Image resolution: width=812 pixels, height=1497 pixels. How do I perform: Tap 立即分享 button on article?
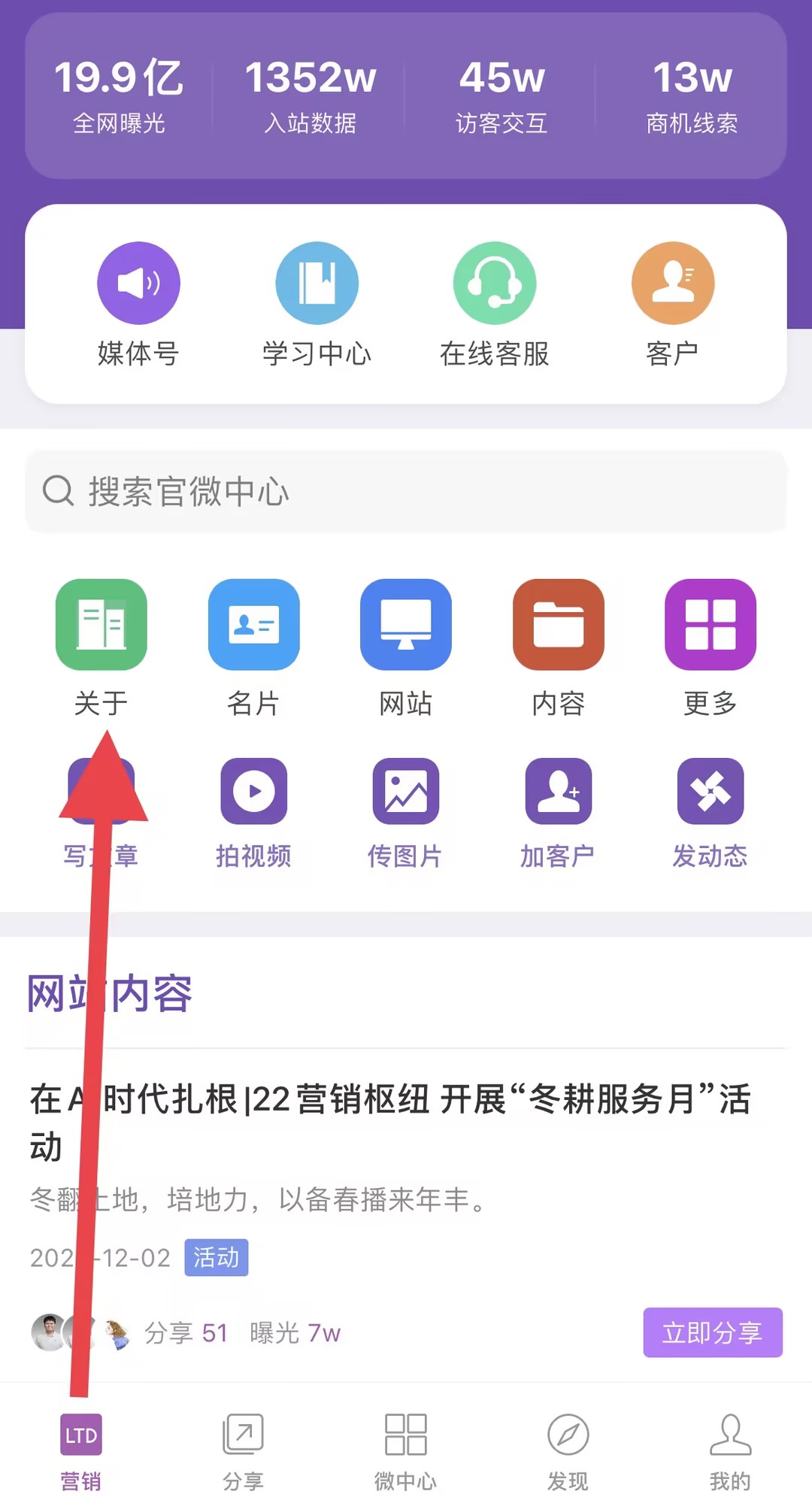(x=712, y=1332)
